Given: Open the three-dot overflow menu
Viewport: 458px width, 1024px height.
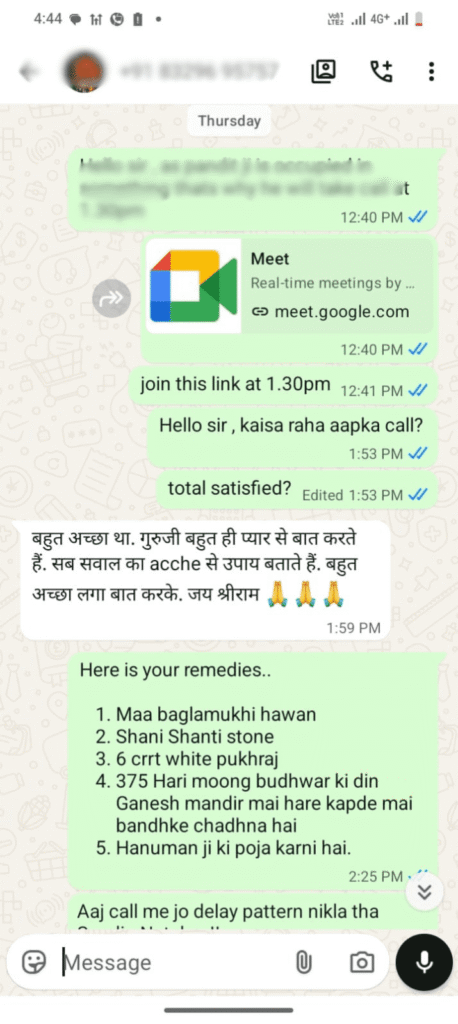Looking at the screenshot, I should (x=431, y=71).
